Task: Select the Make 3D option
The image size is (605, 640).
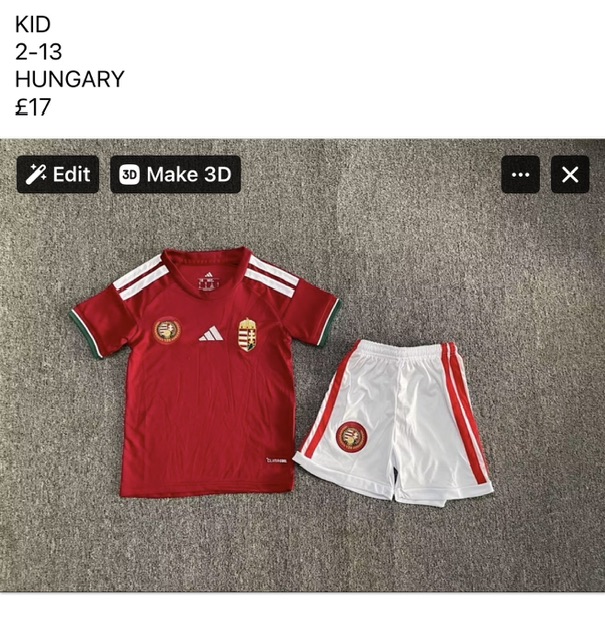Action: click(x=175, y=175)
